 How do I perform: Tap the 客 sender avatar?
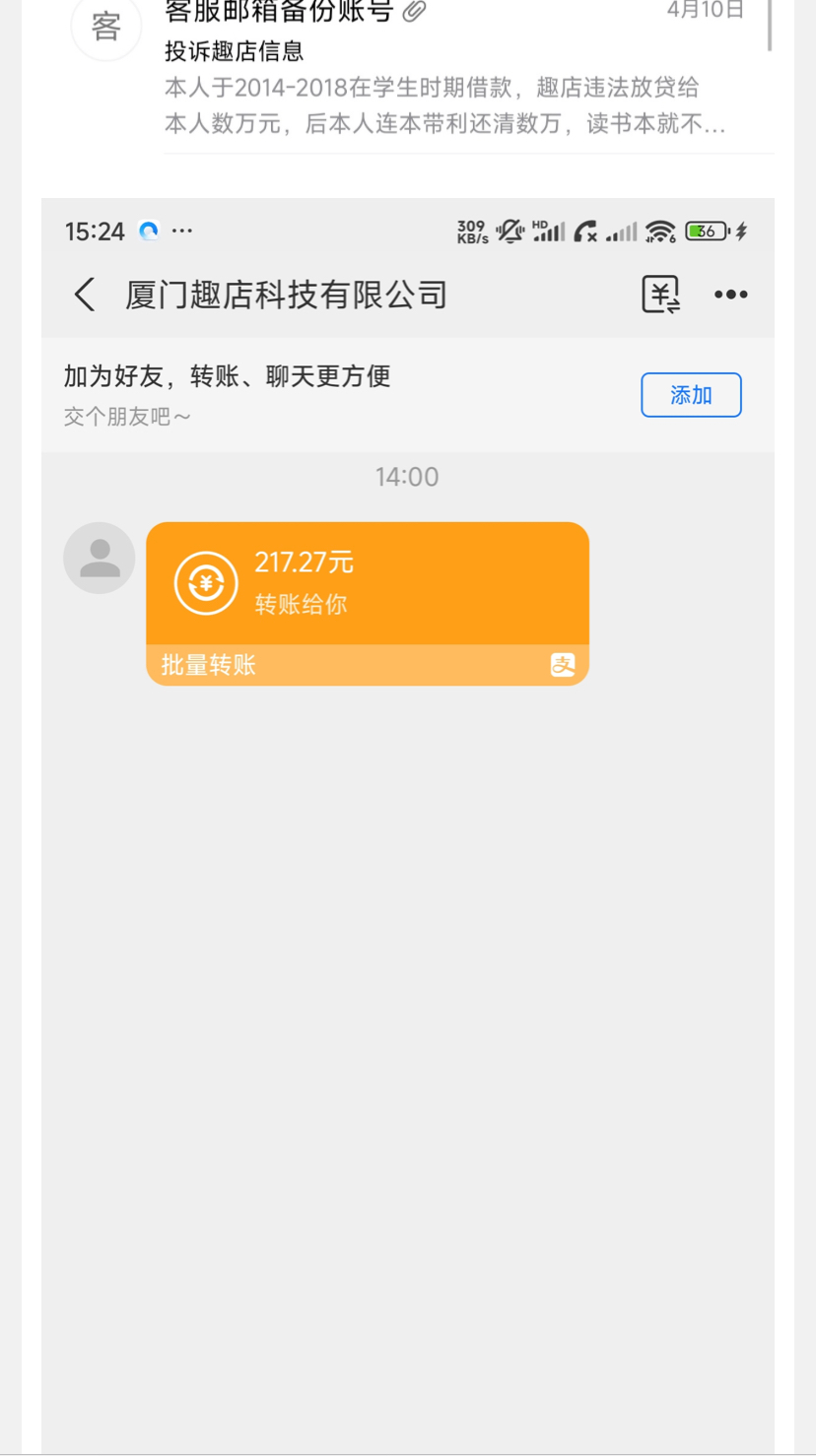[x=105, y=27]
